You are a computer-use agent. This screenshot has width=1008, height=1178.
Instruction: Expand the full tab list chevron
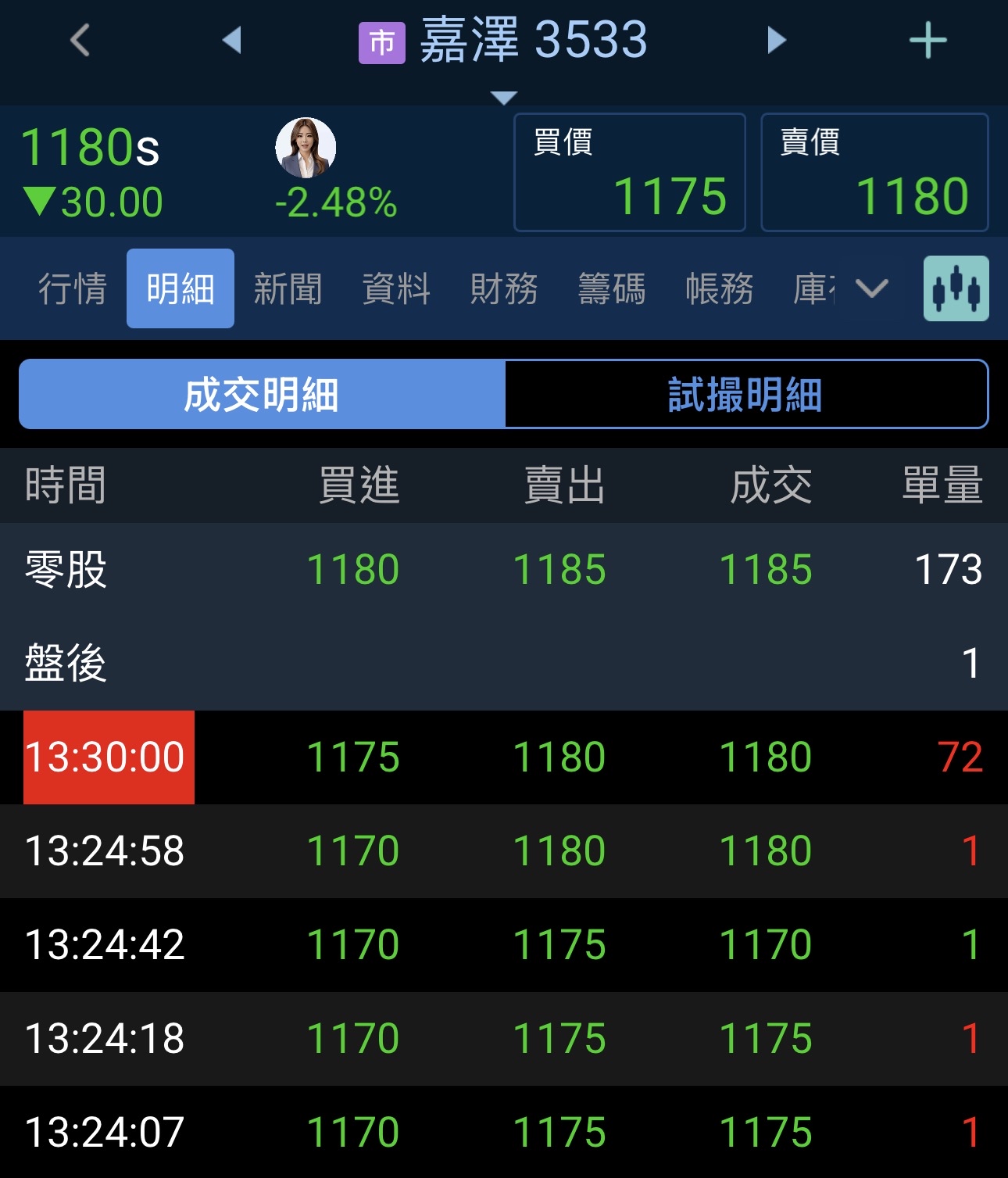(872, 288)
